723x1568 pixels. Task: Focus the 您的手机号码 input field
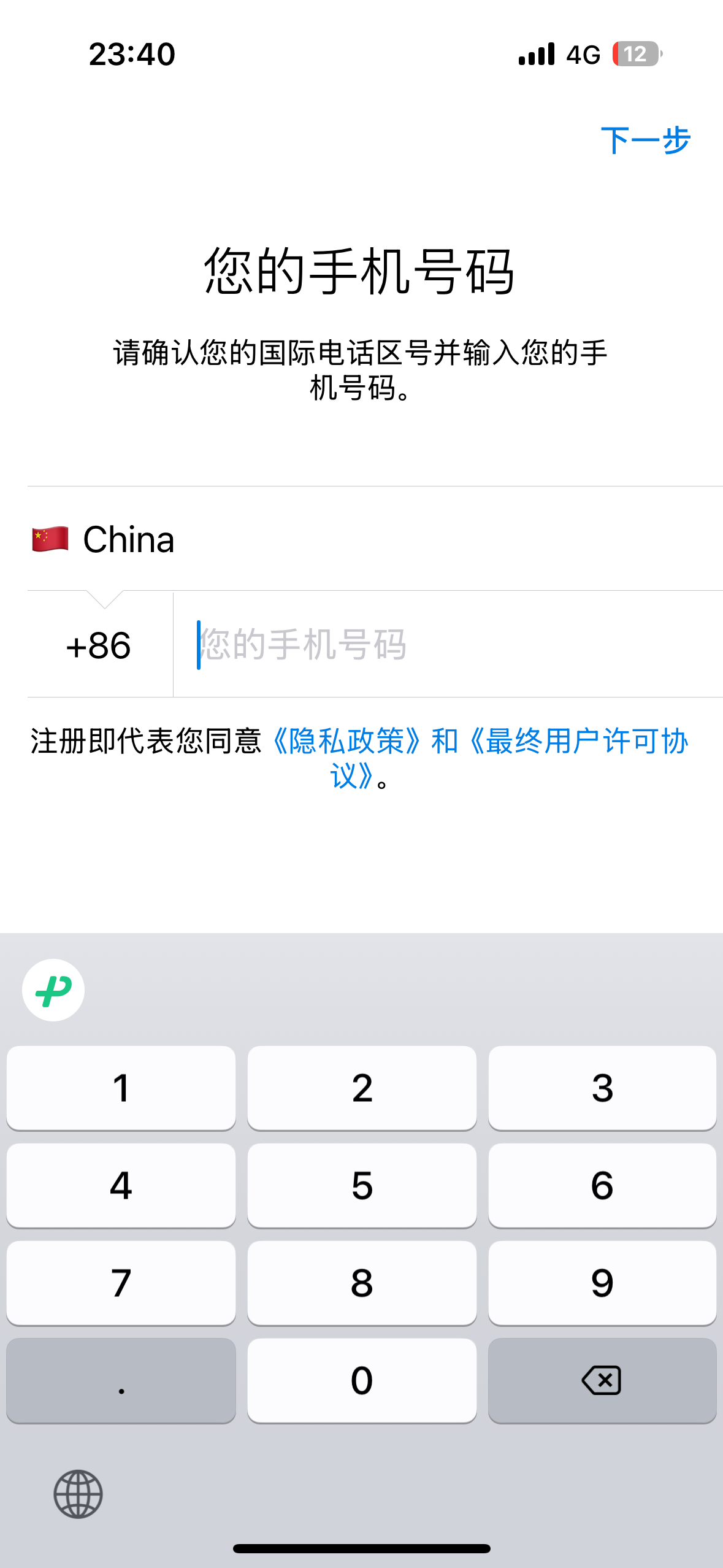[x=448, y=645]
